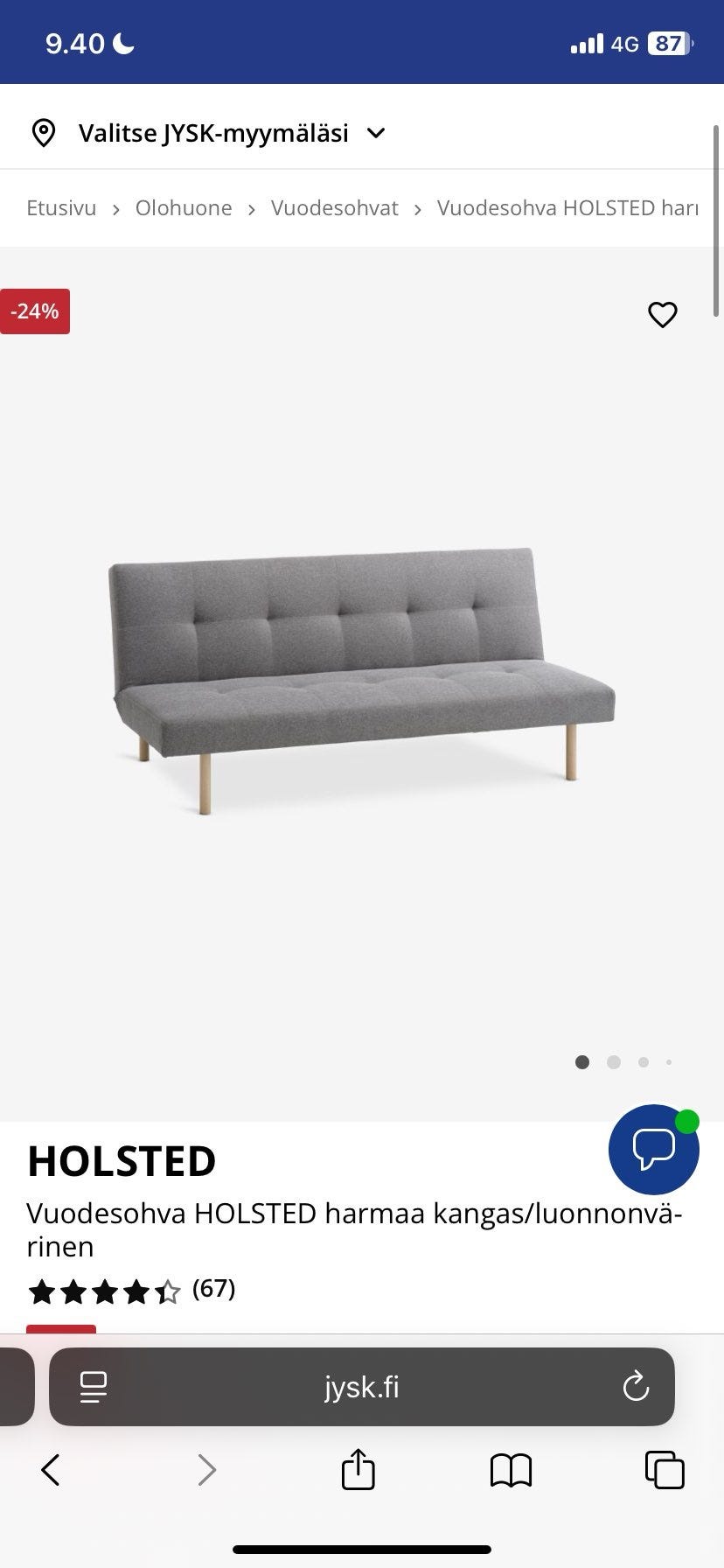Share this product page
The width and height of the screenshot is (724, 1568).
click(358, 1470)
